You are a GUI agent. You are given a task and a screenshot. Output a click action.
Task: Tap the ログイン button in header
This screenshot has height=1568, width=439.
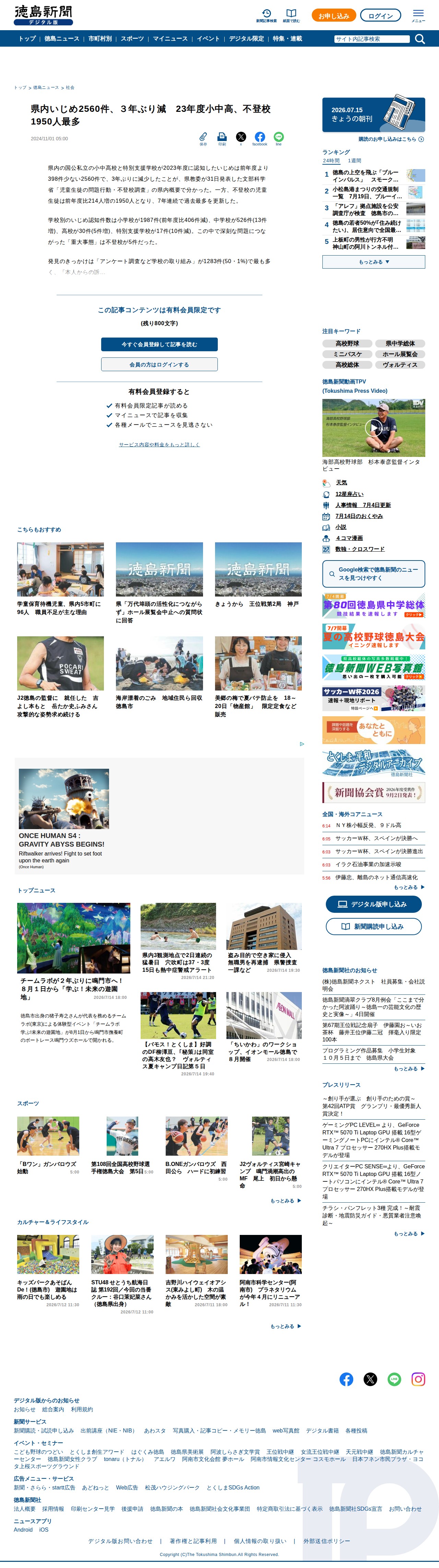[381, 16]
